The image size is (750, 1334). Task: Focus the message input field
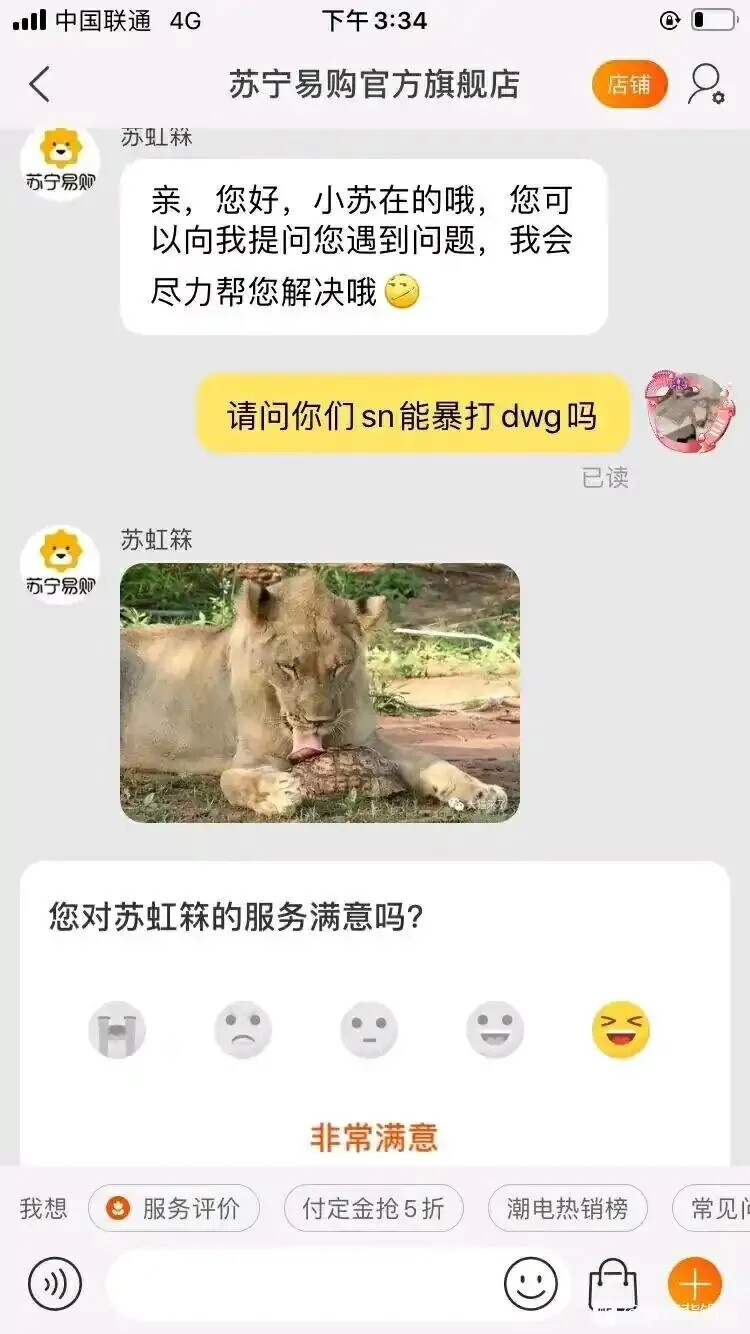[x=300, y=1284]
